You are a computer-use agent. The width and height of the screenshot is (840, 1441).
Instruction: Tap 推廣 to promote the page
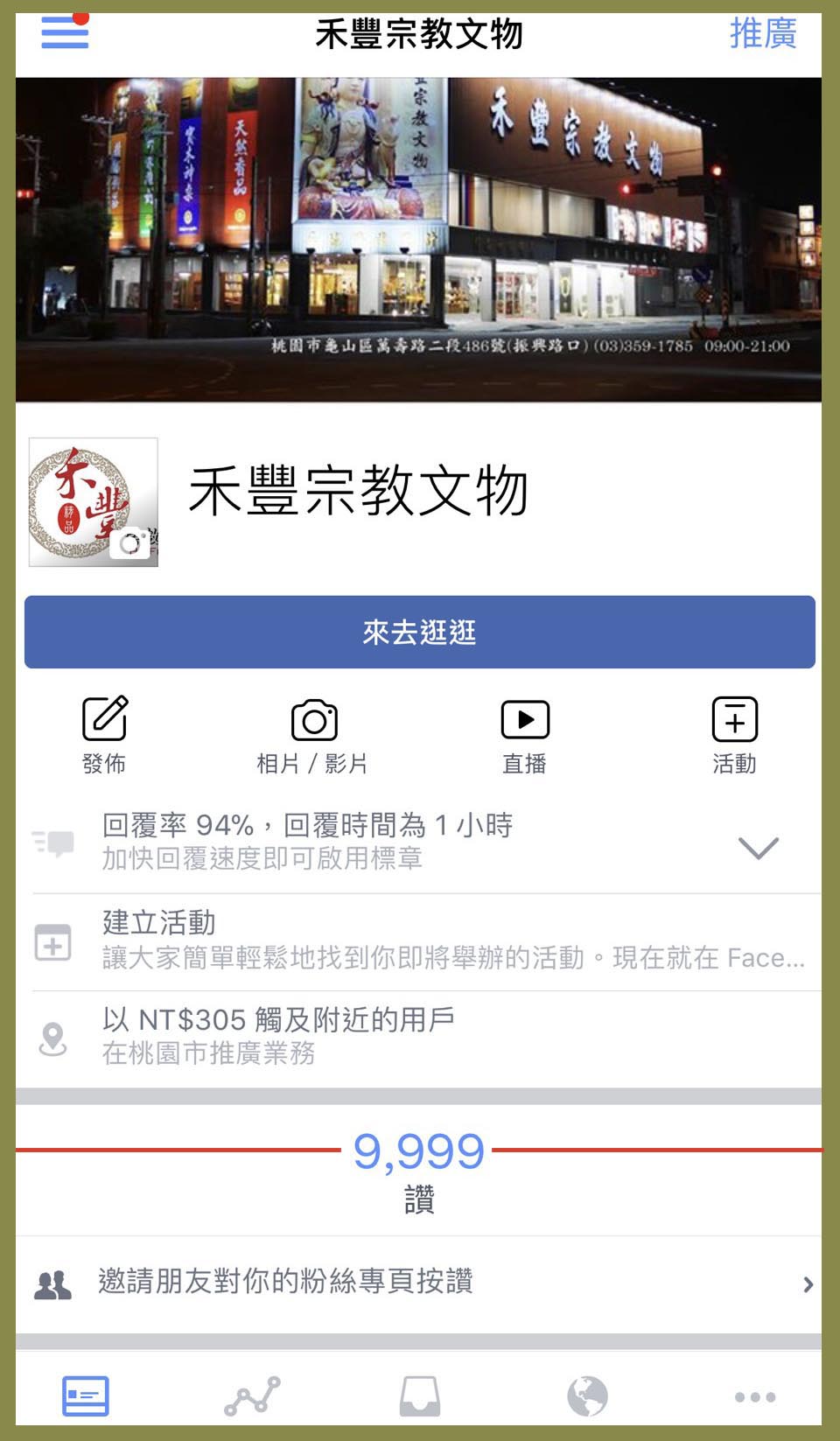click(762, 34)
